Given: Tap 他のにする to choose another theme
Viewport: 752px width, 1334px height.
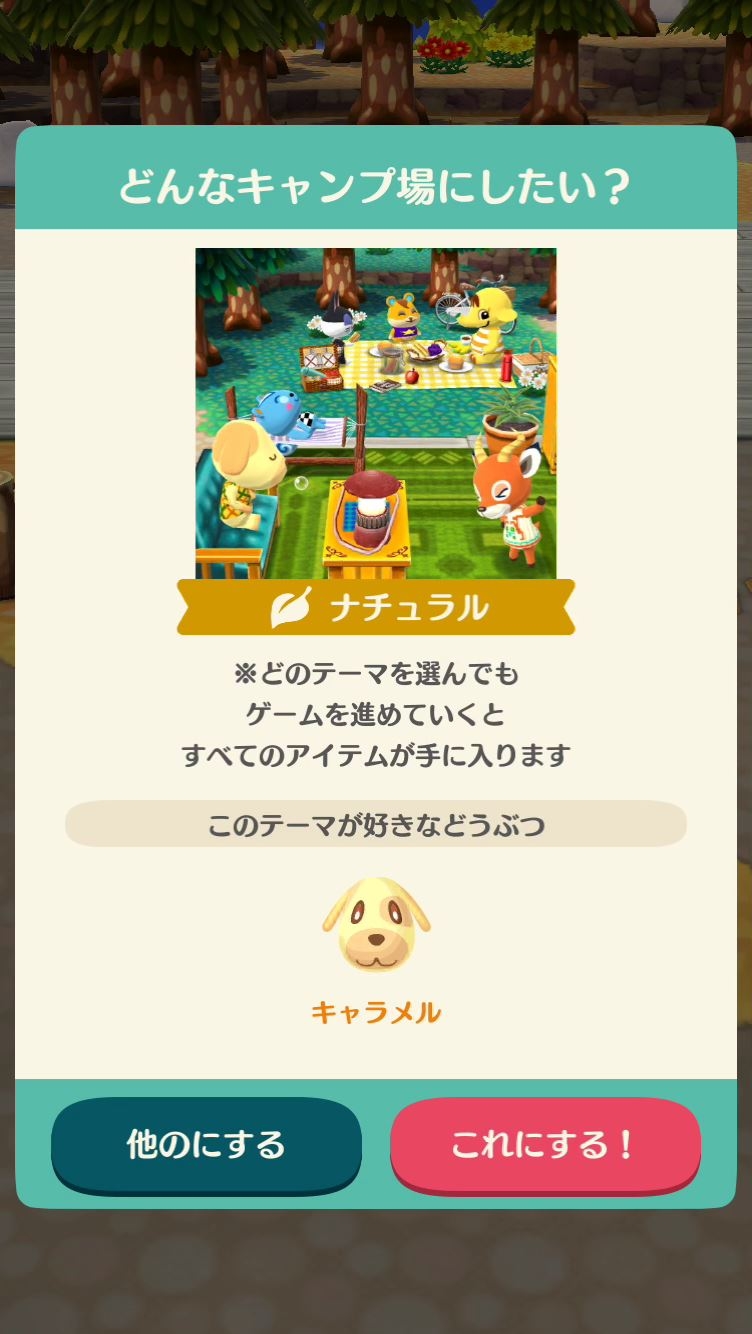Looking at the screenshot, I should click(x=206, y=1144).
